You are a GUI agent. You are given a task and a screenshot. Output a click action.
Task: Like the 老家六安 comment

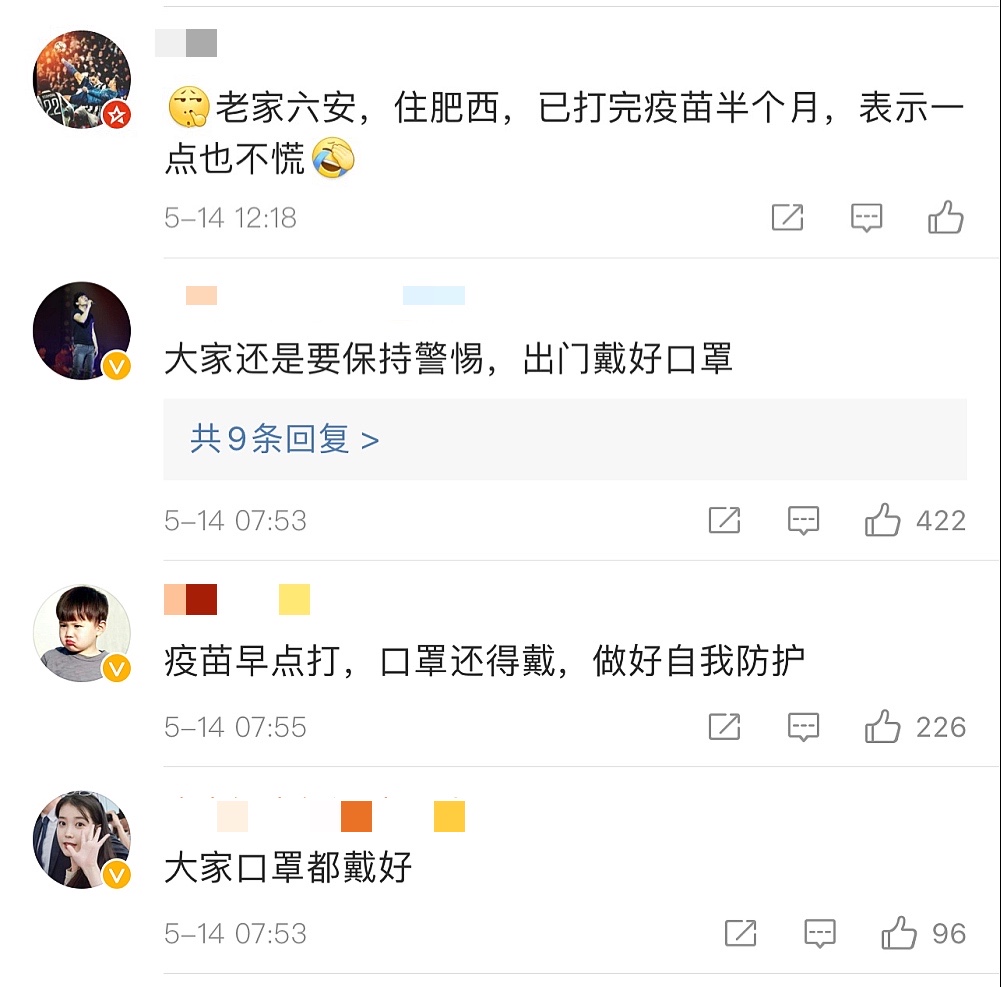coord(945,217)
